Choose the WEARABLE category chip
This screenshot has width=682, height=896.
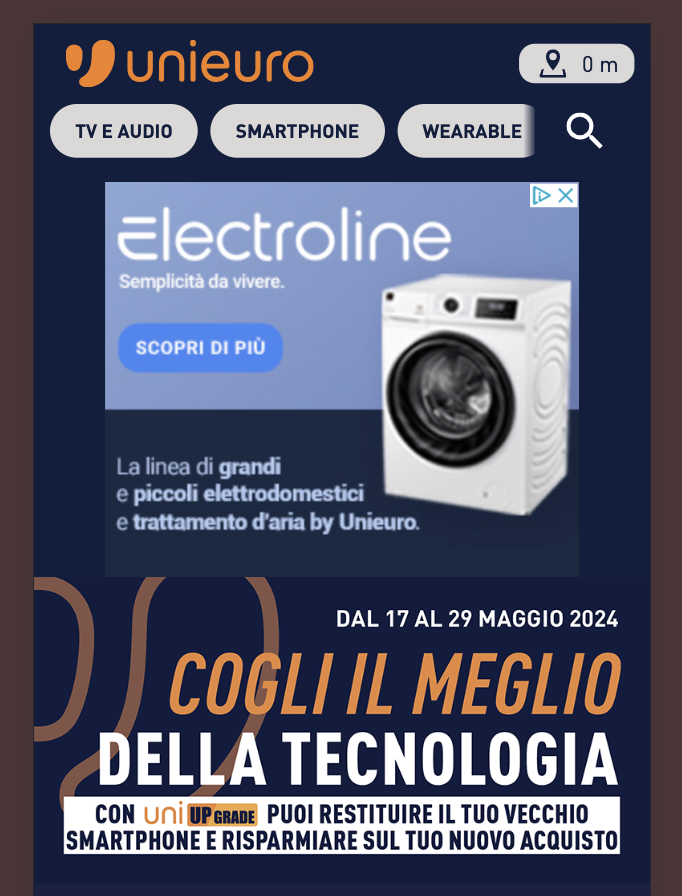[x=468, y=131]
